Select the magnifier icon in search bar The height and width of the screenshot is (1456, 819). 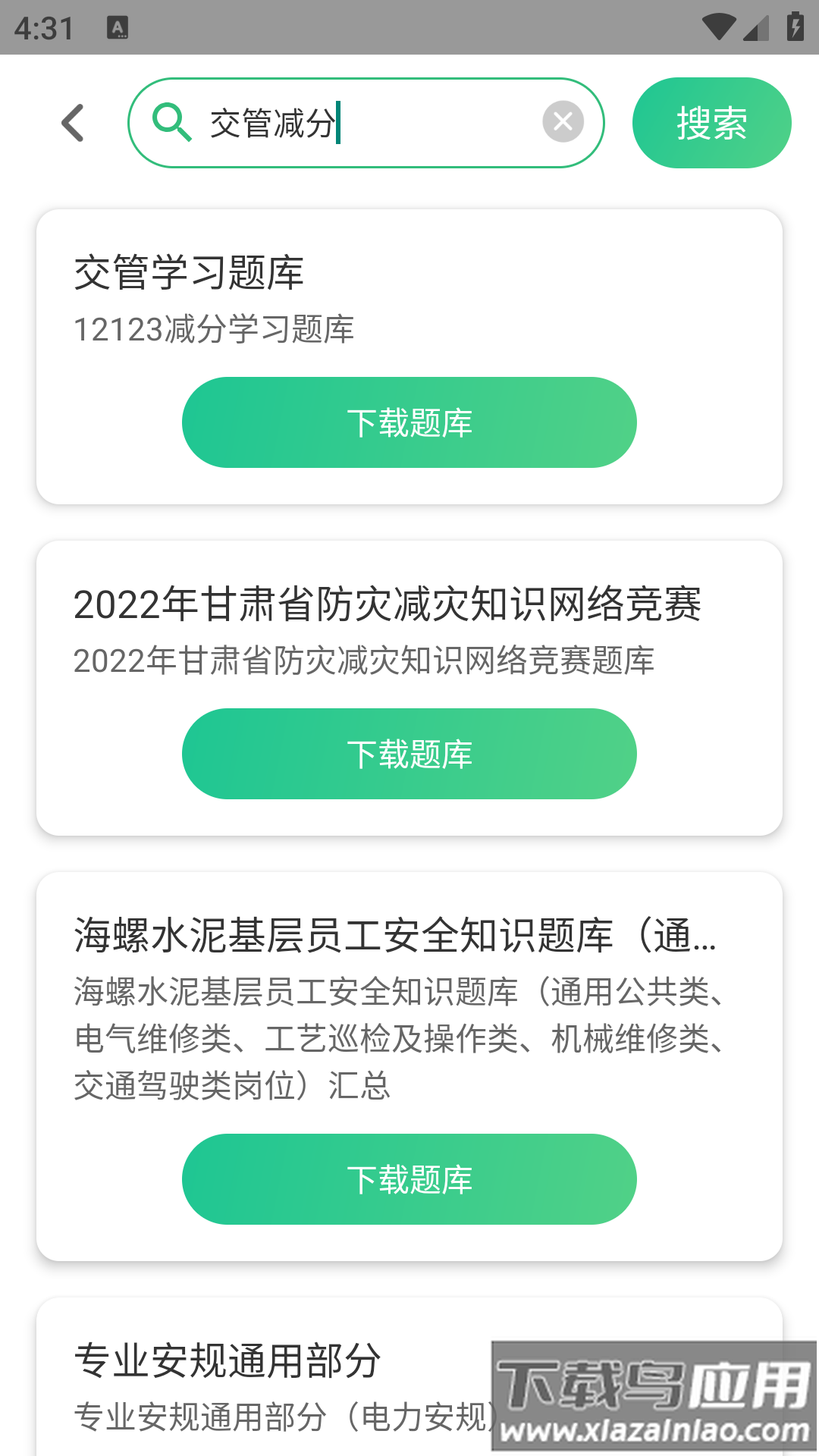[174, 121]
